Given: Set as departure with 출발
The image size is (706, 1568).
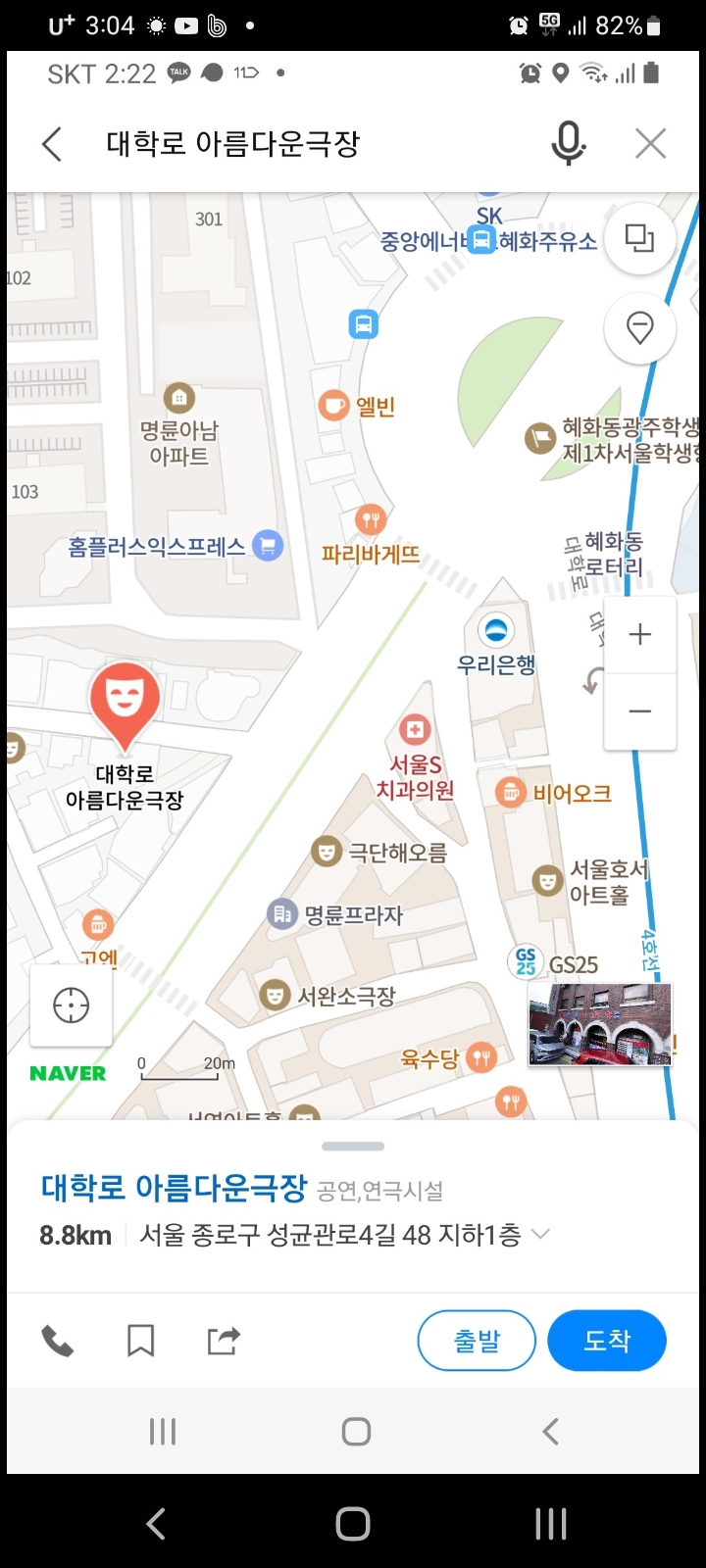Looking at the screenshot, I should 477,1340.
